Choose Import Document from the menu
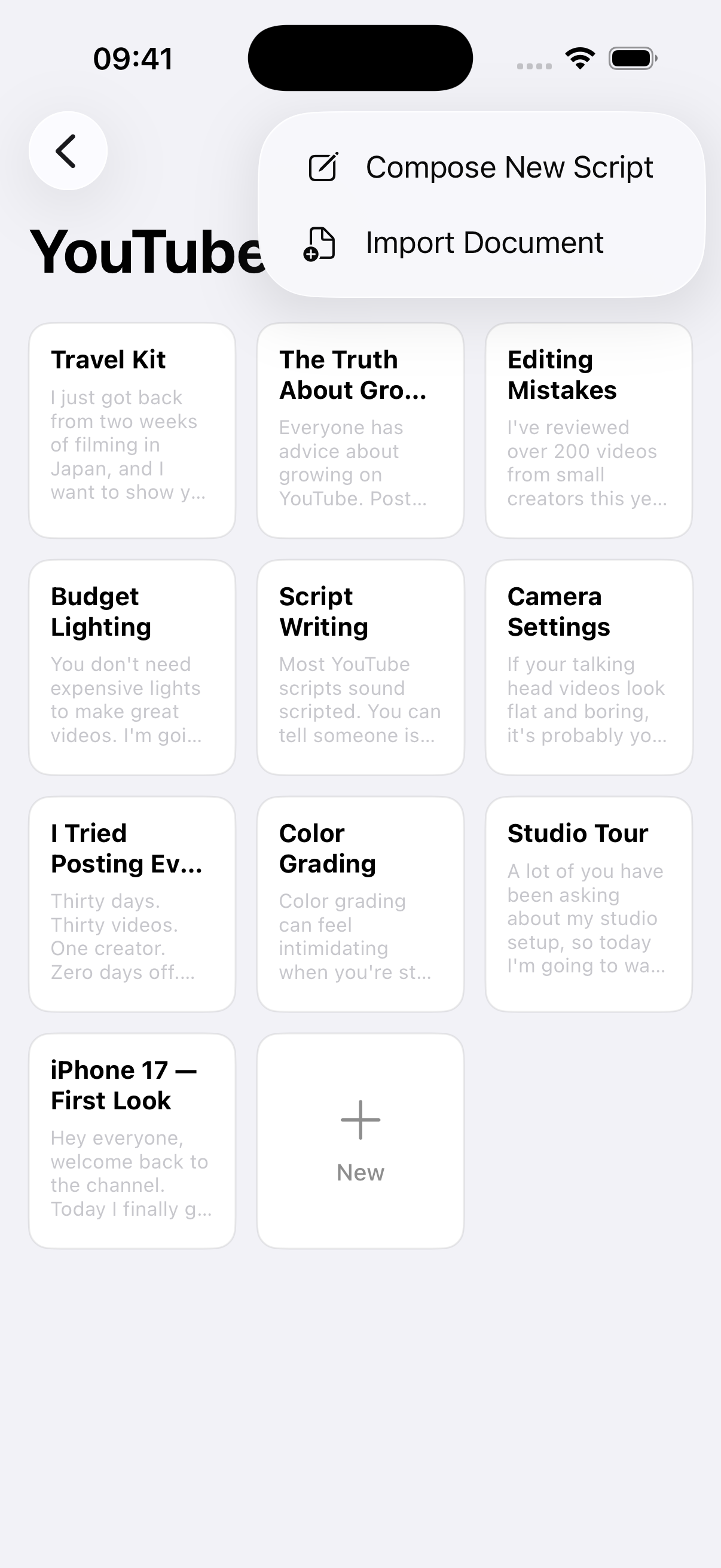This screenshot has height=1568, width=721. 485,243
